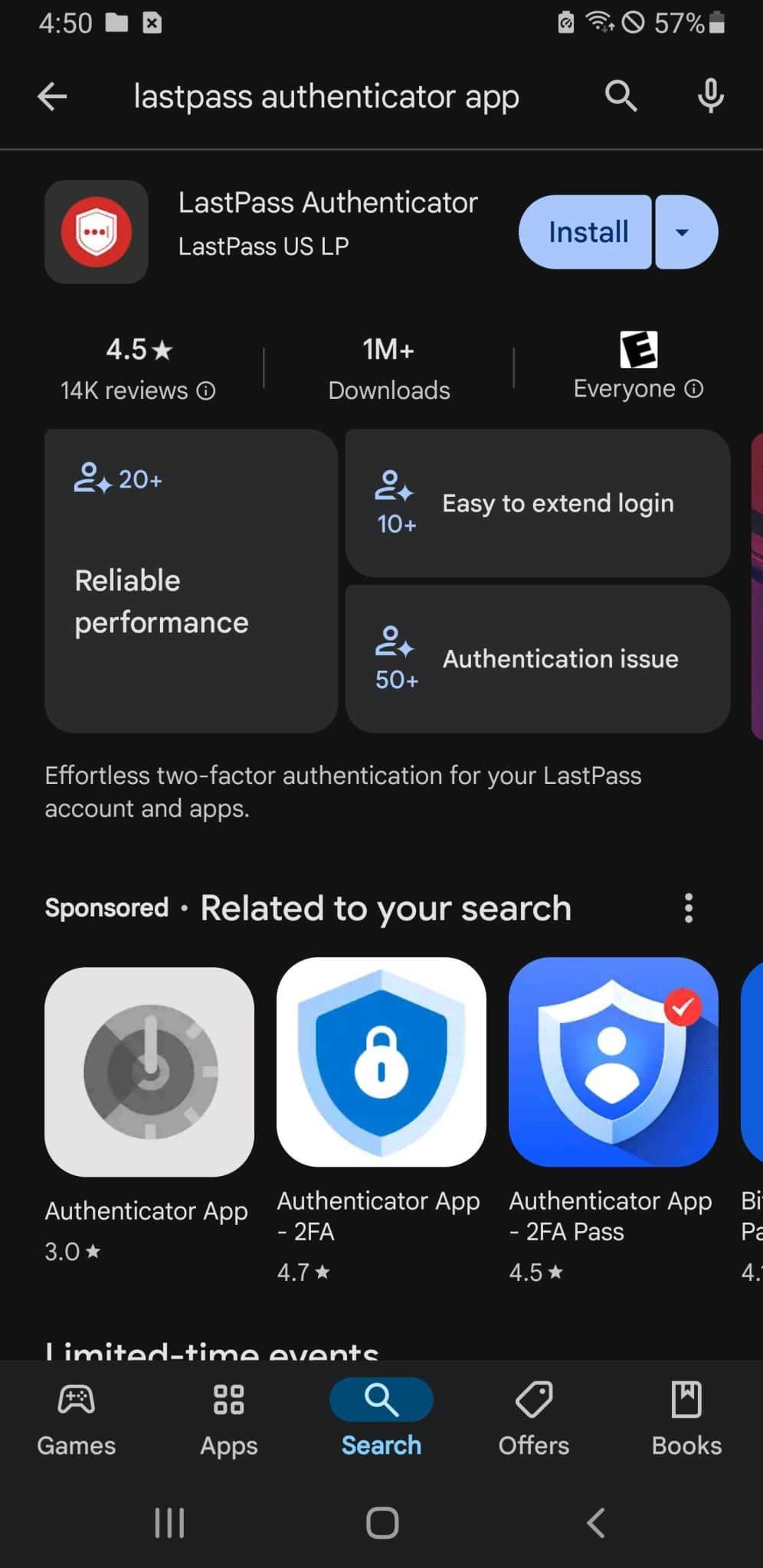
Task: Start voice search with the microphone
Action: (x=710, y=96)
